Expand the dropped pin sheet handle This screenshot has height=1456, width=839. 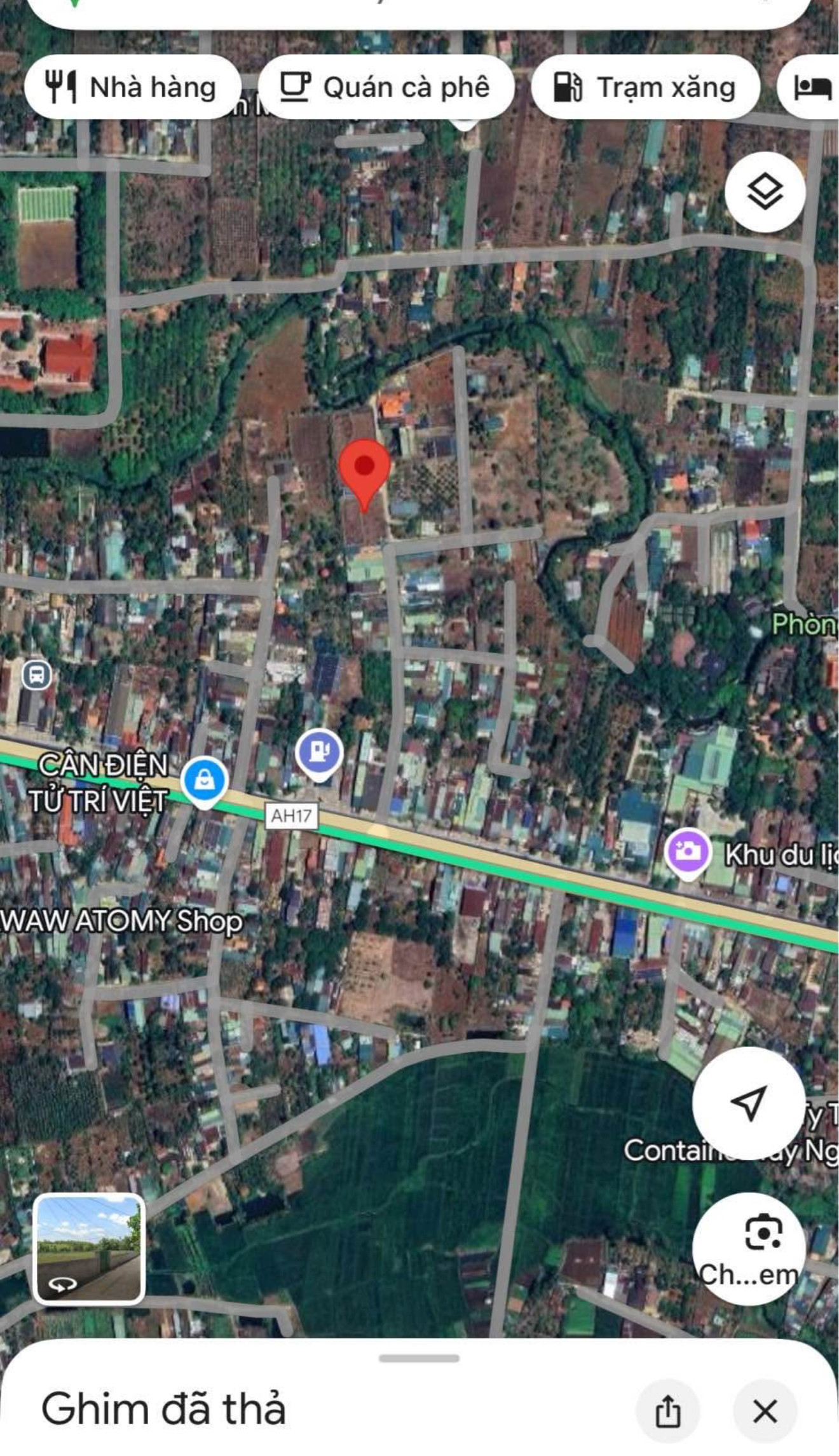(x=419, y=1358)
